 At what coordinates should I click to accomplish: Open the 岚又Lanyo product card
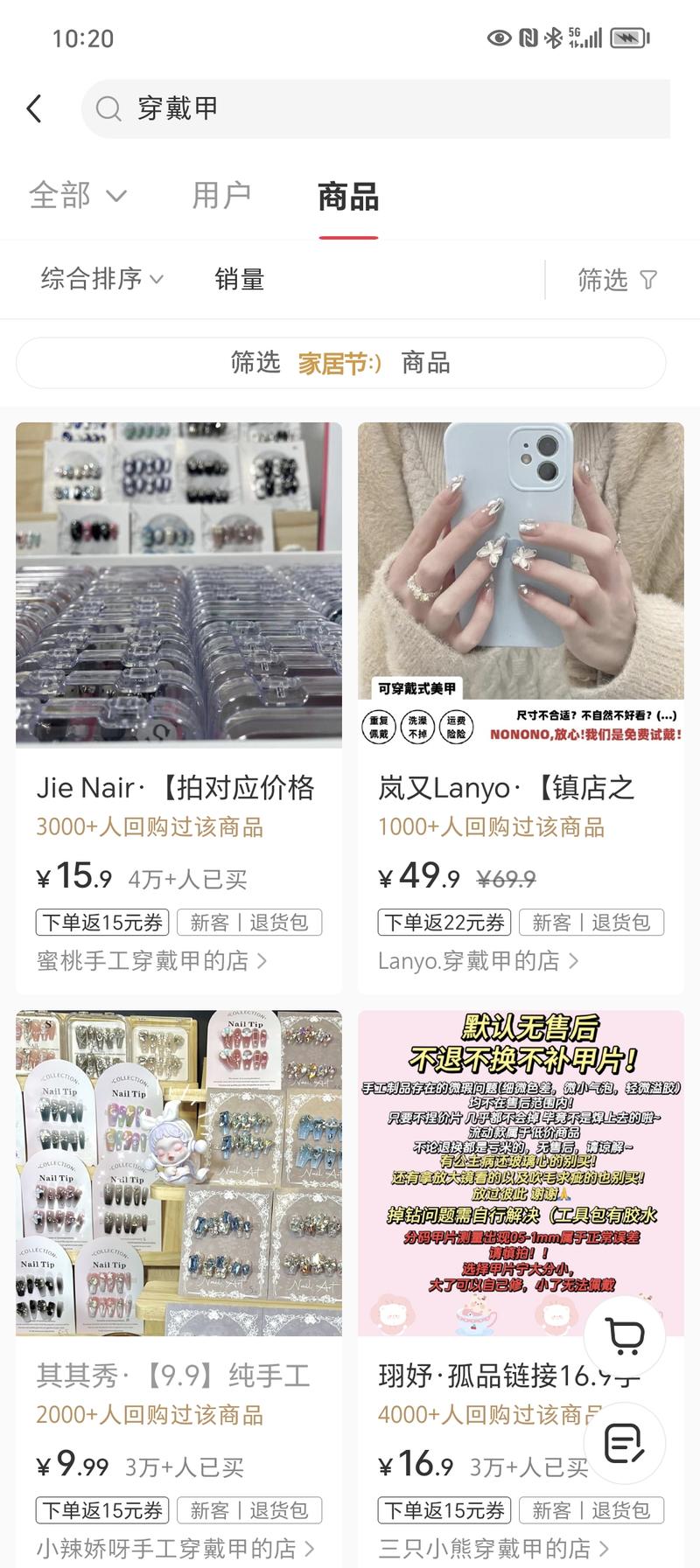(x=521, y=612)
